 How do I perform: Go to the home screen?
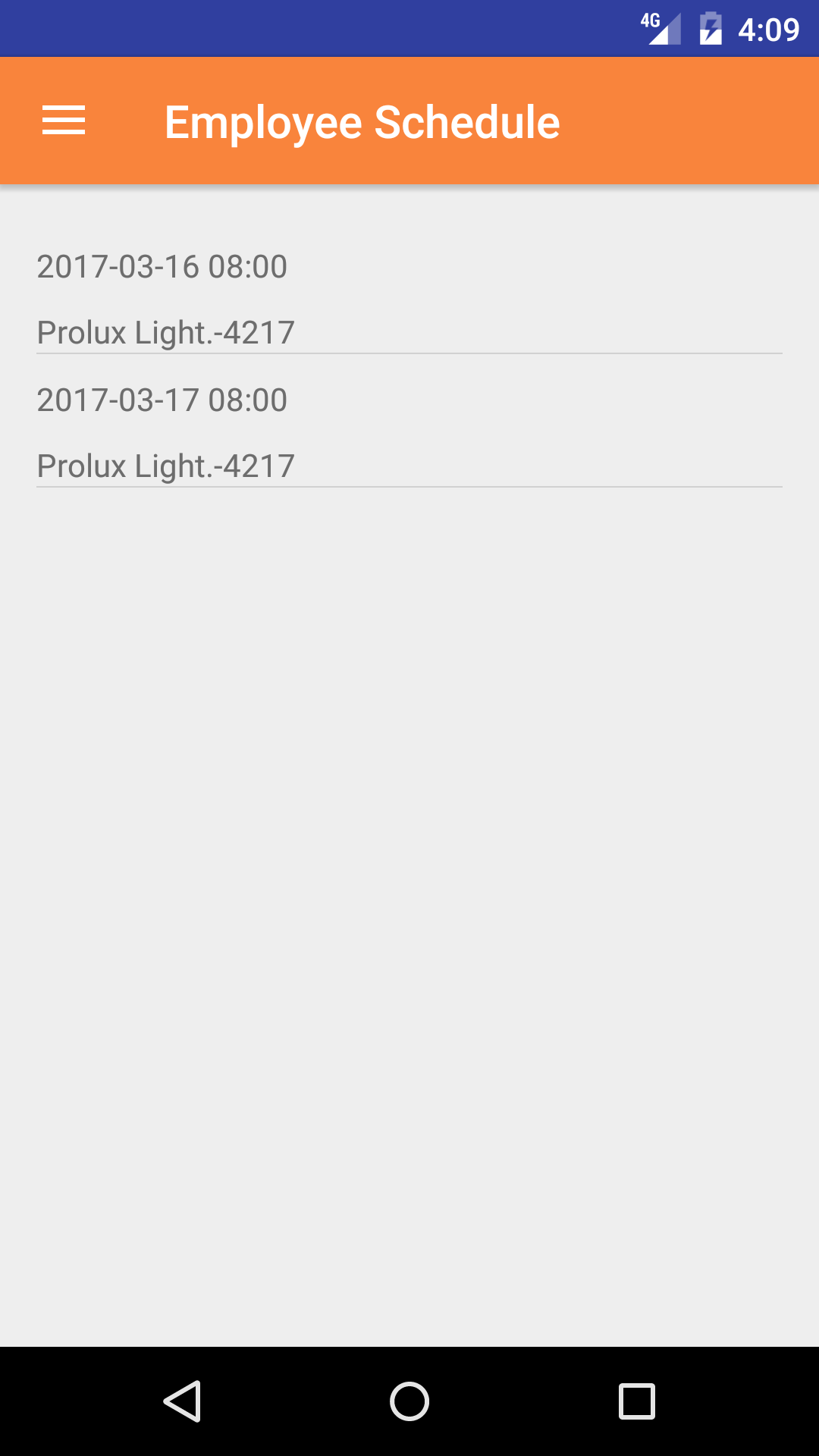click(409, 1401)
